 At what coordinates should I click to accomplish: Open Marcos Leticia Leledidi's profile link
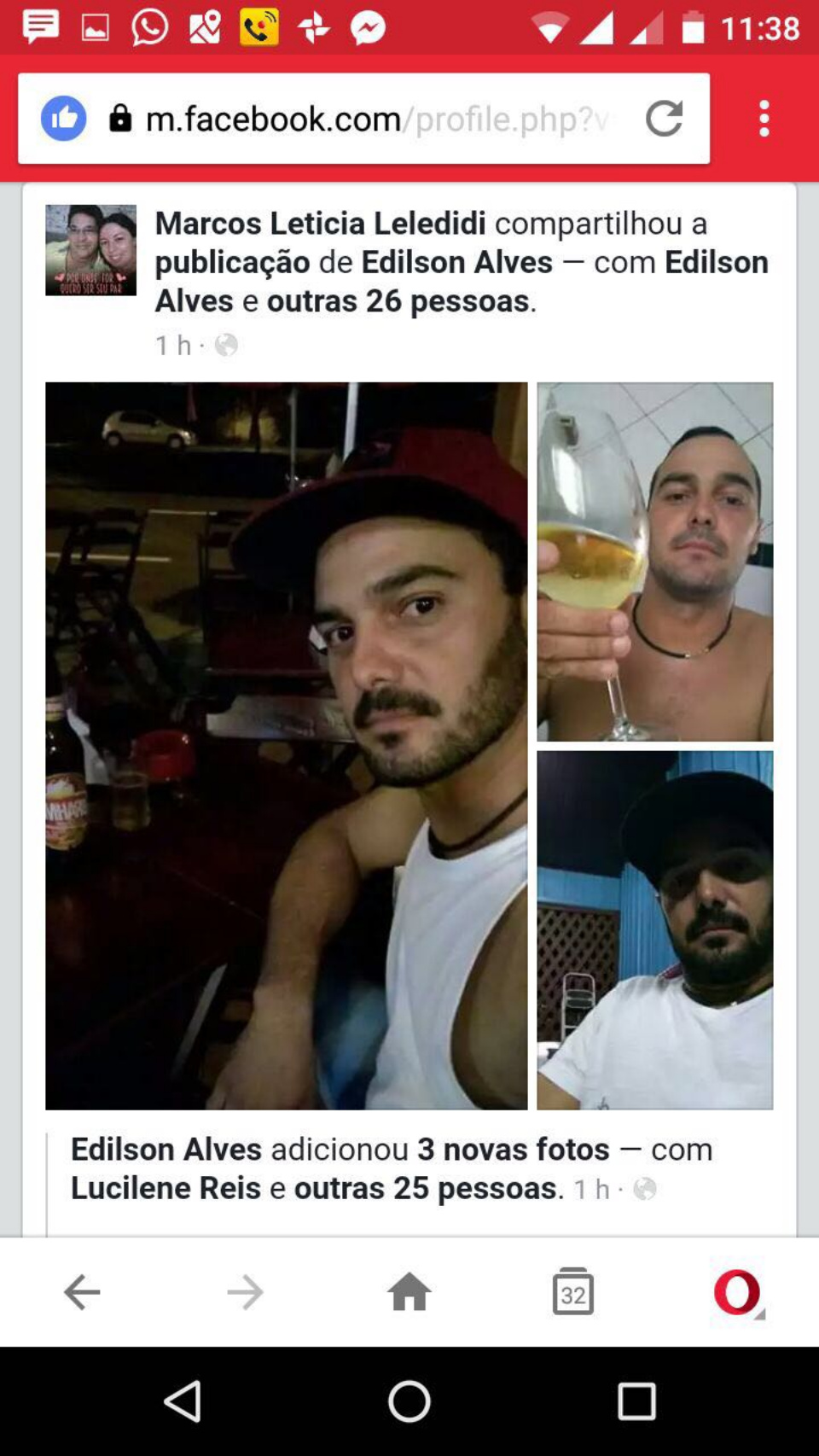pos(320,224)
